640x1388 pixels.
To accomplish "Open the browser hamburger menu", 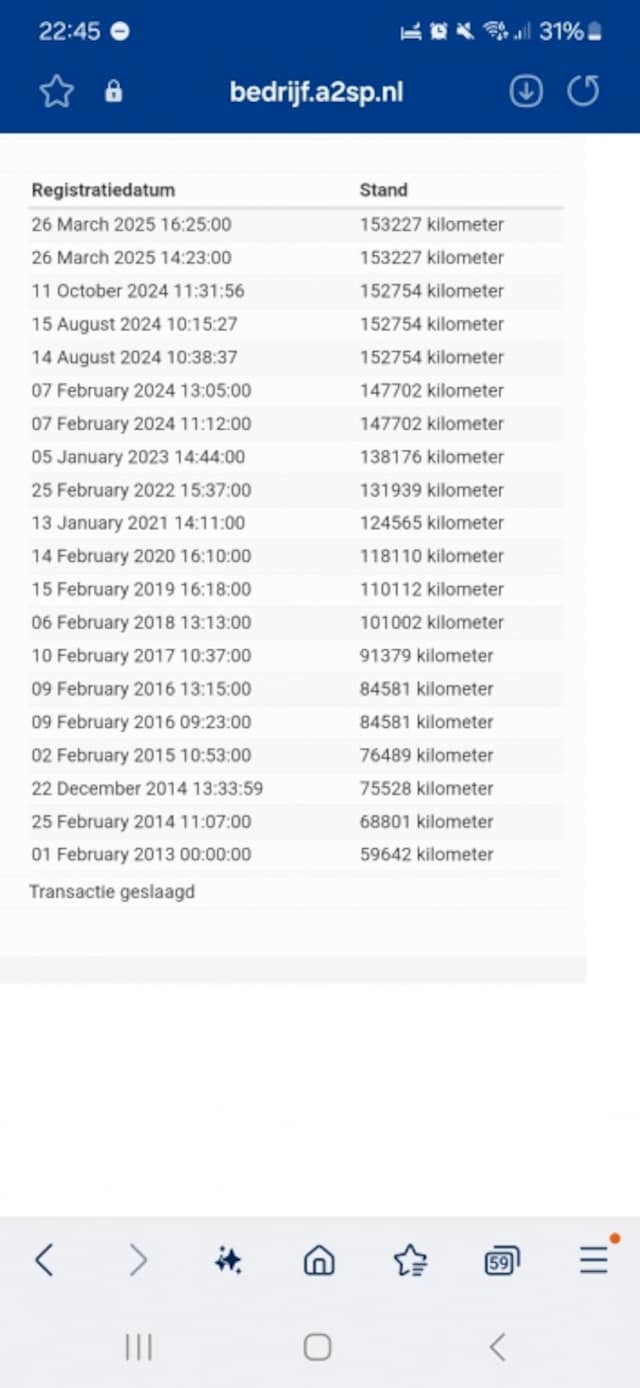I will coord(594,1260).
